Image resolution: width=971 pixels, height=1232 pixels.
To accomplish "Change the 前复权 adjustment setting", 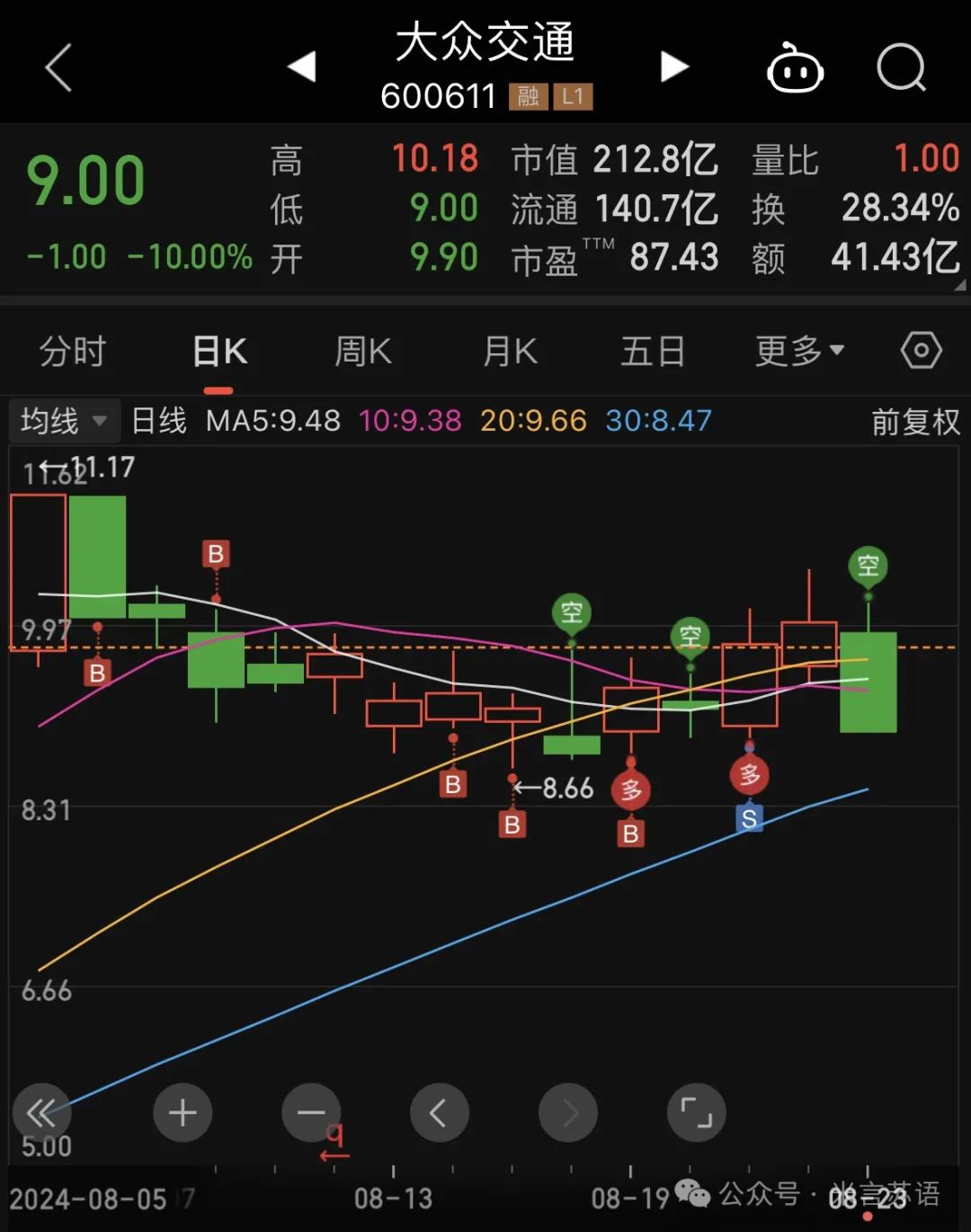I will click(915, 422).
